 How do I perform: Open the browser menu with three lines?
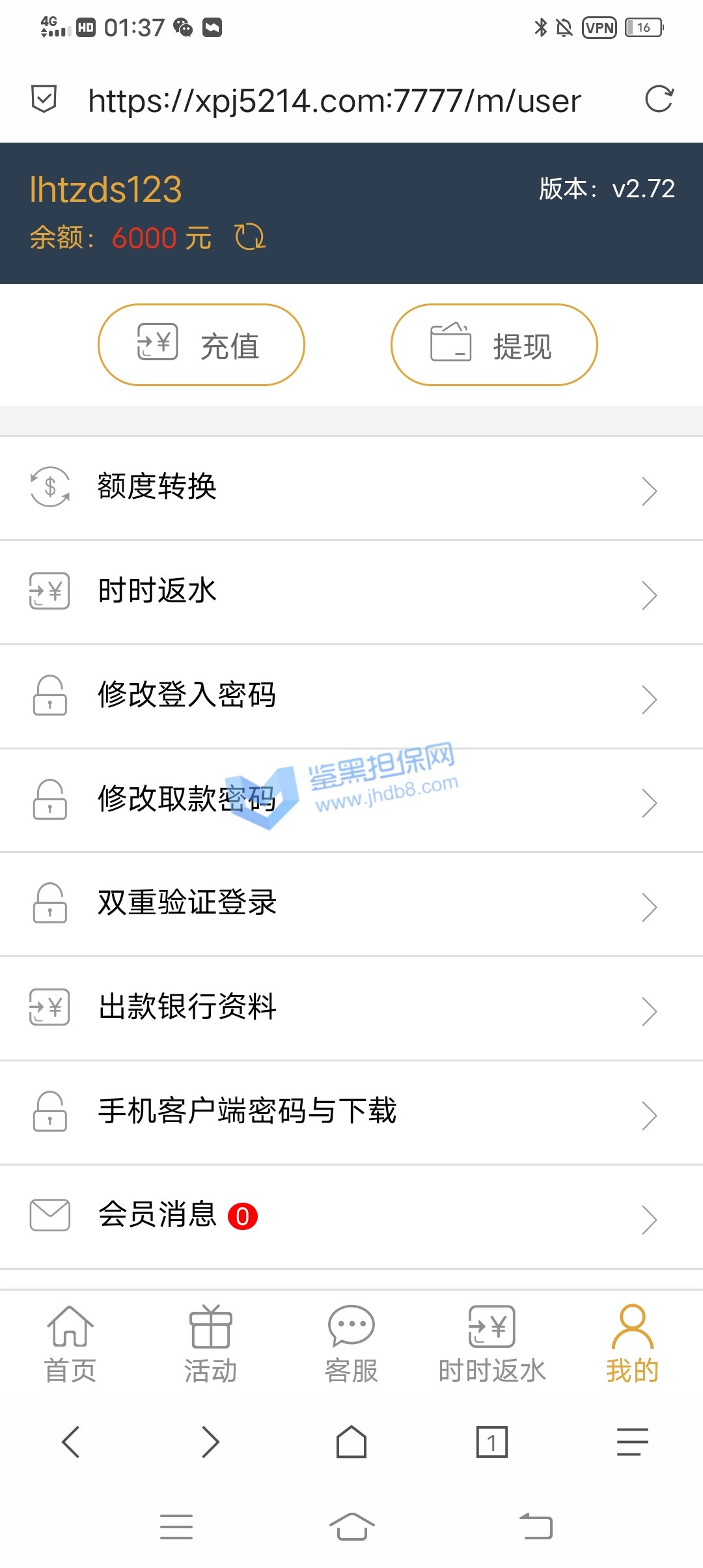coord(632,1442)
